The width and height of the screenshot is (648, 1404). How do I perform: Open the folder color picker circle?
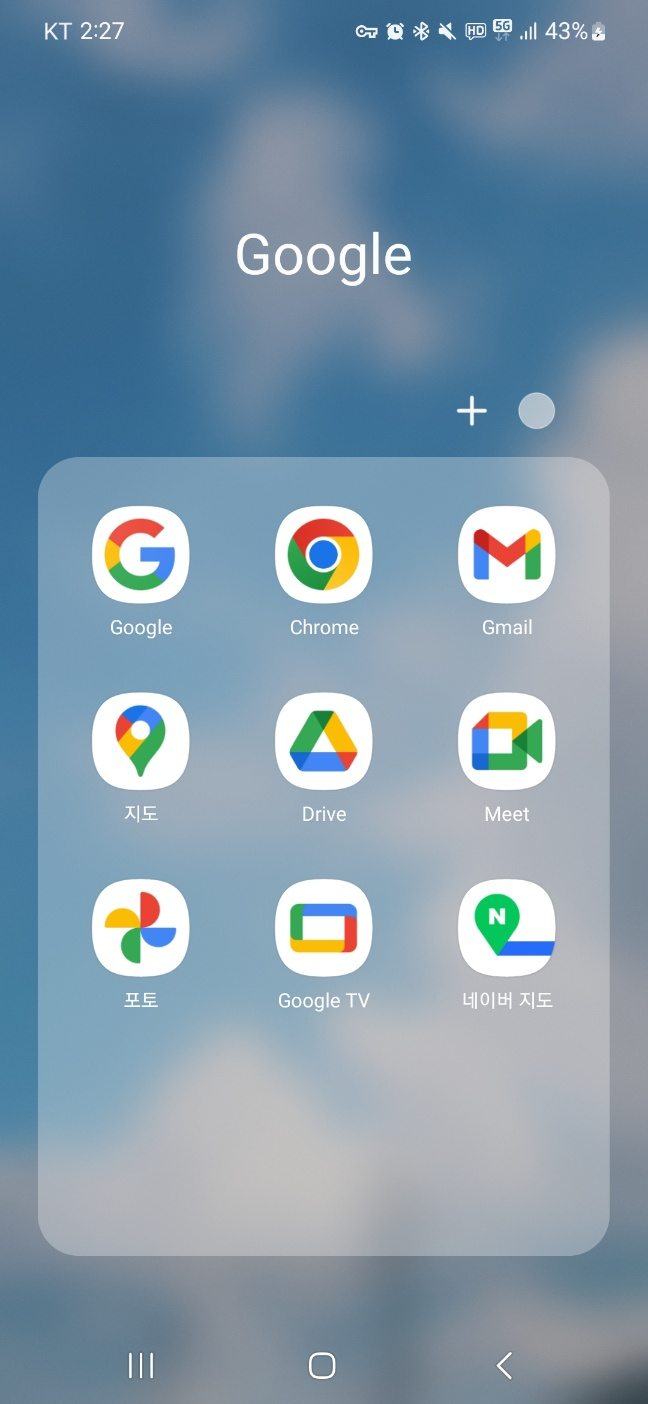tap(536, 411)
